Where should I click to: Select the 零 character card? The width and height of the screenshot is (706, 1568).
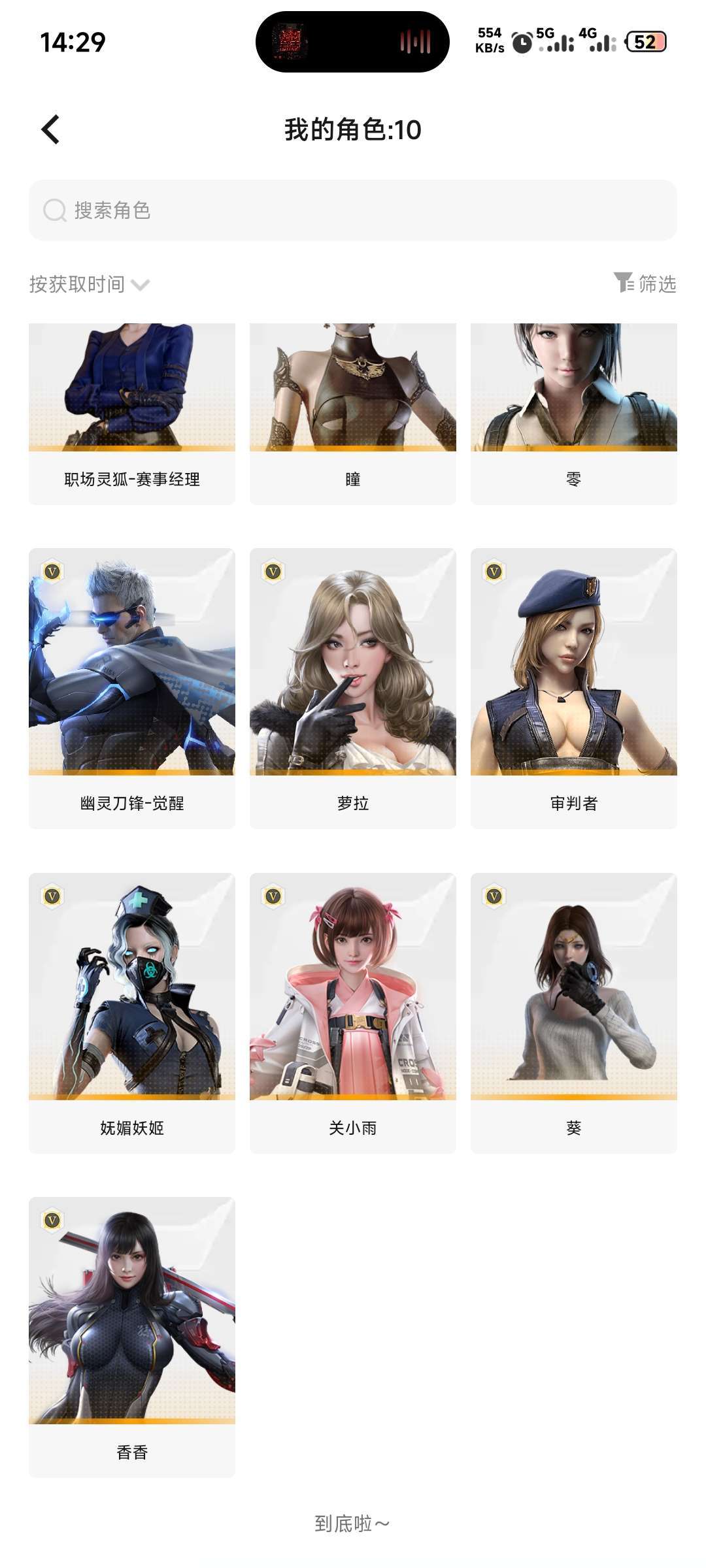[x=574, y=412]
